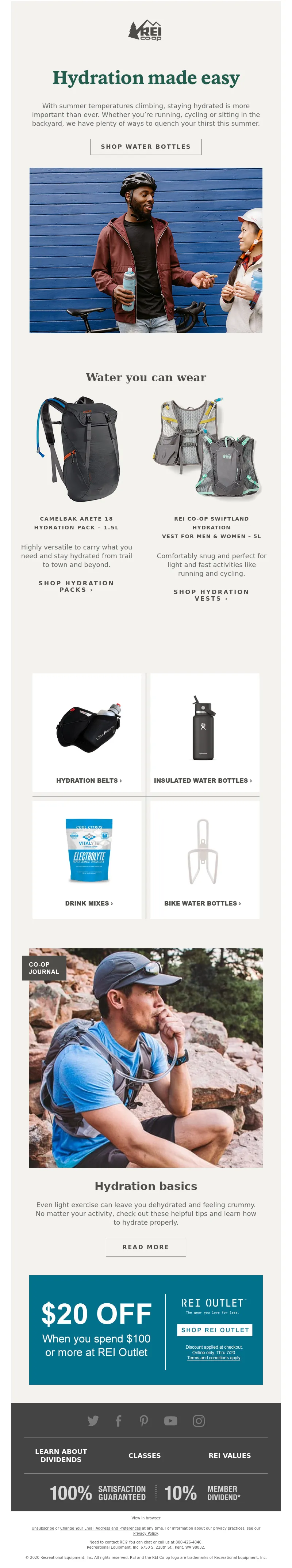Open Learn About Dividends
Image resolution: width=292 pixels, height=1568 pixels.
tap(61, 1455)
